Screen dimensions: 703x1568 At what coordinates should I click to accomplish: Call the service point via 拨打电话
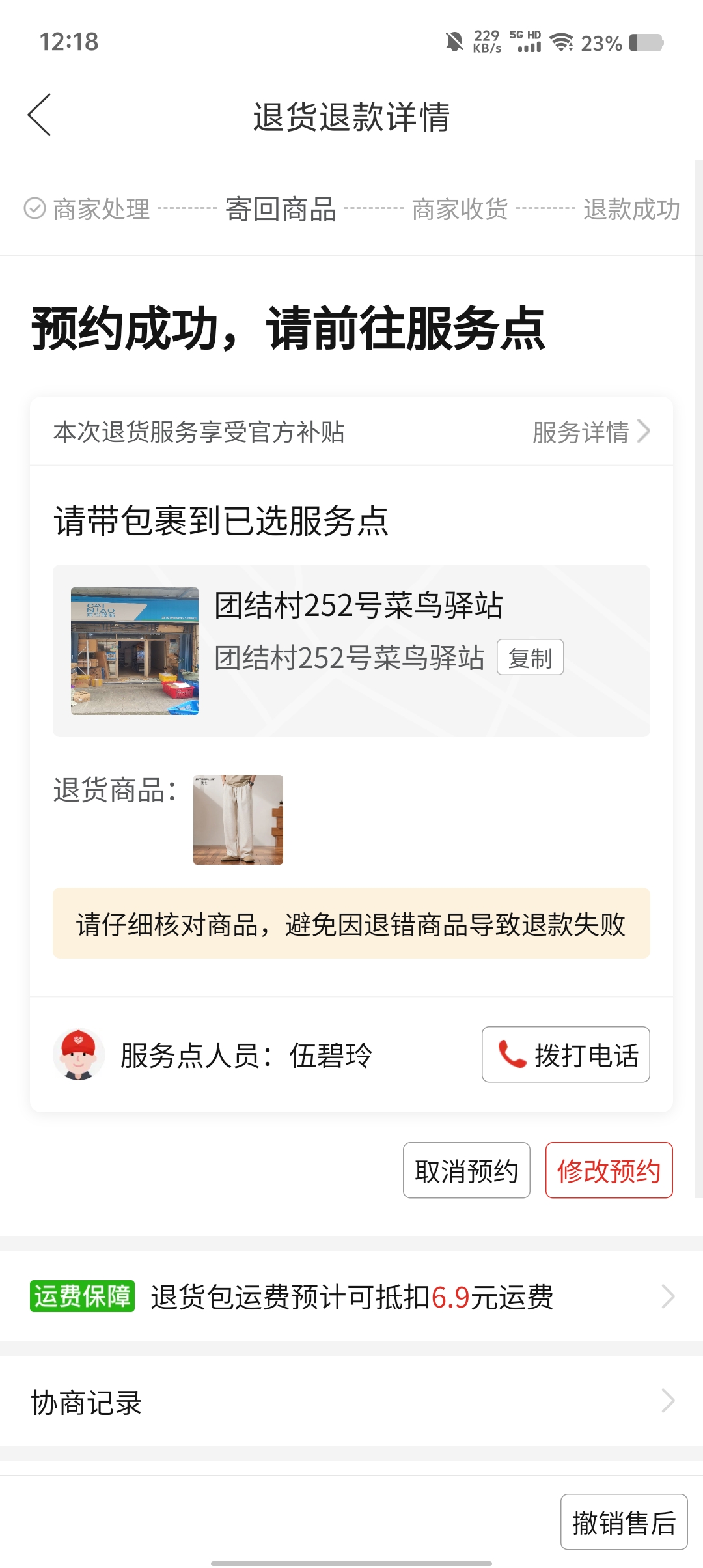(566, 1055)
